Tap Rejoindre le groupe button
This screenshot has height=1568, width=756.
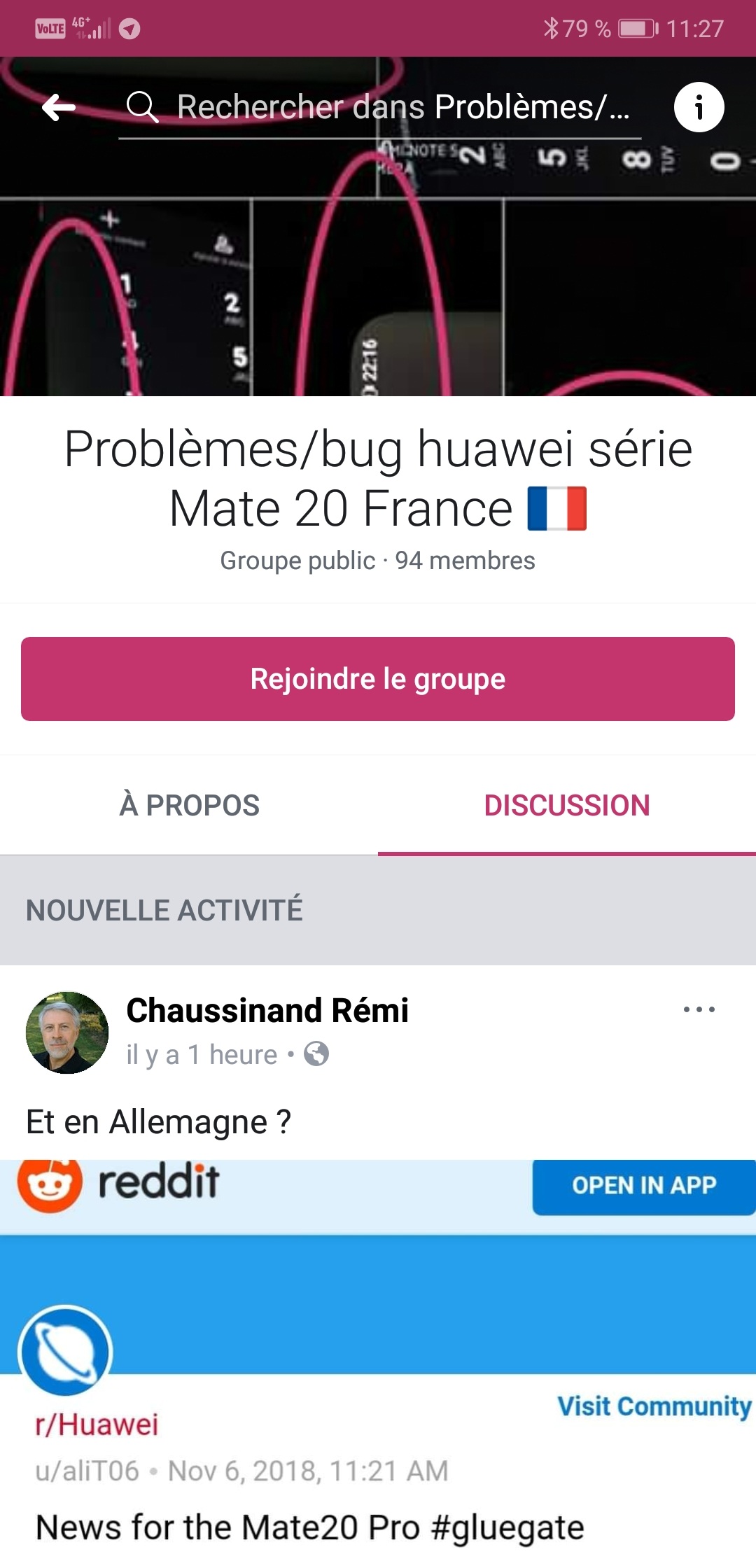(378, 679)
